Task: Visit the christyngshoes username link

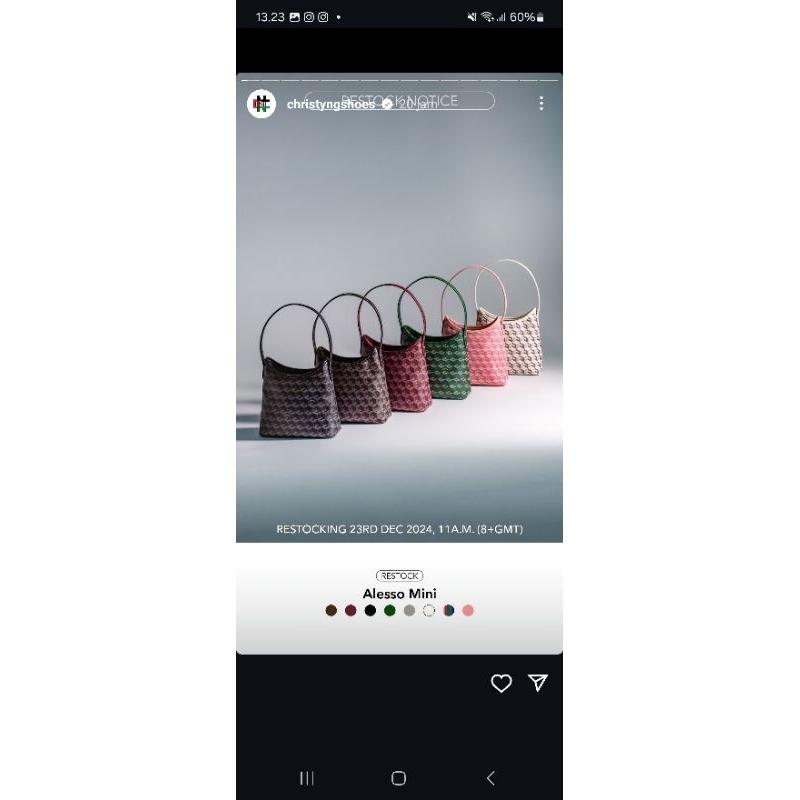Action: click(331, 104)
